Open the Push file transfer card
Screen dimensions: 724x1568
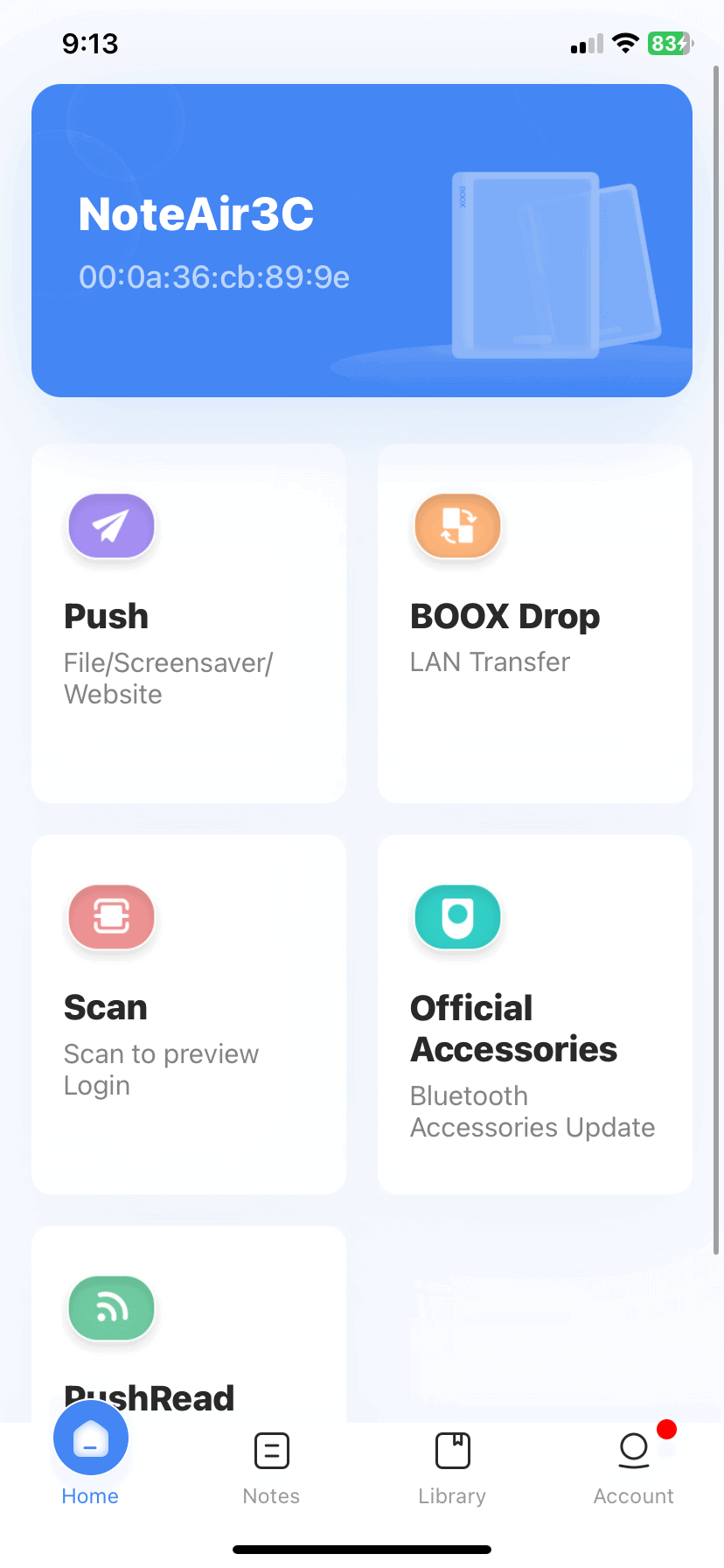[189, 623]
